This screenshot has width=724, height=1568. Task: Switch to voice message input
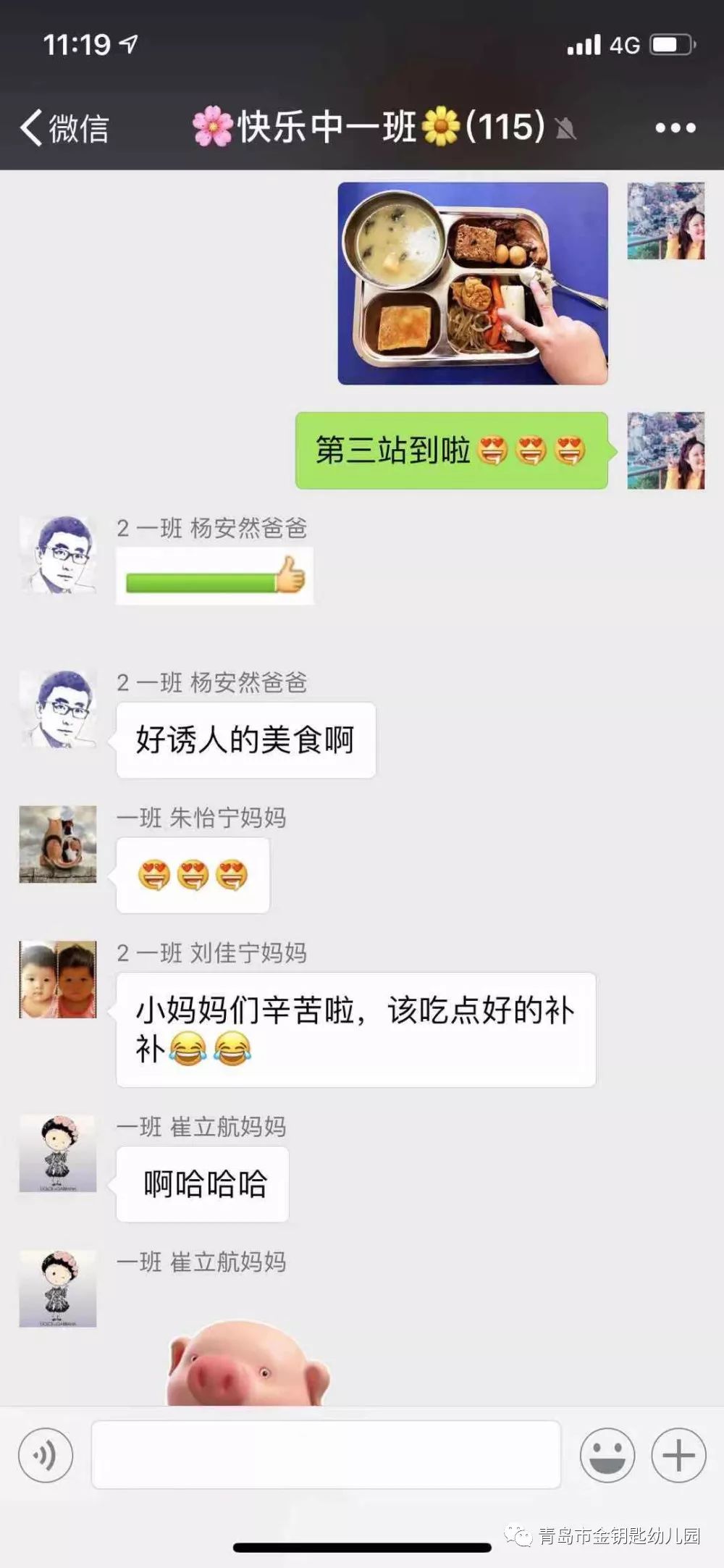[x=46, y=1455]
